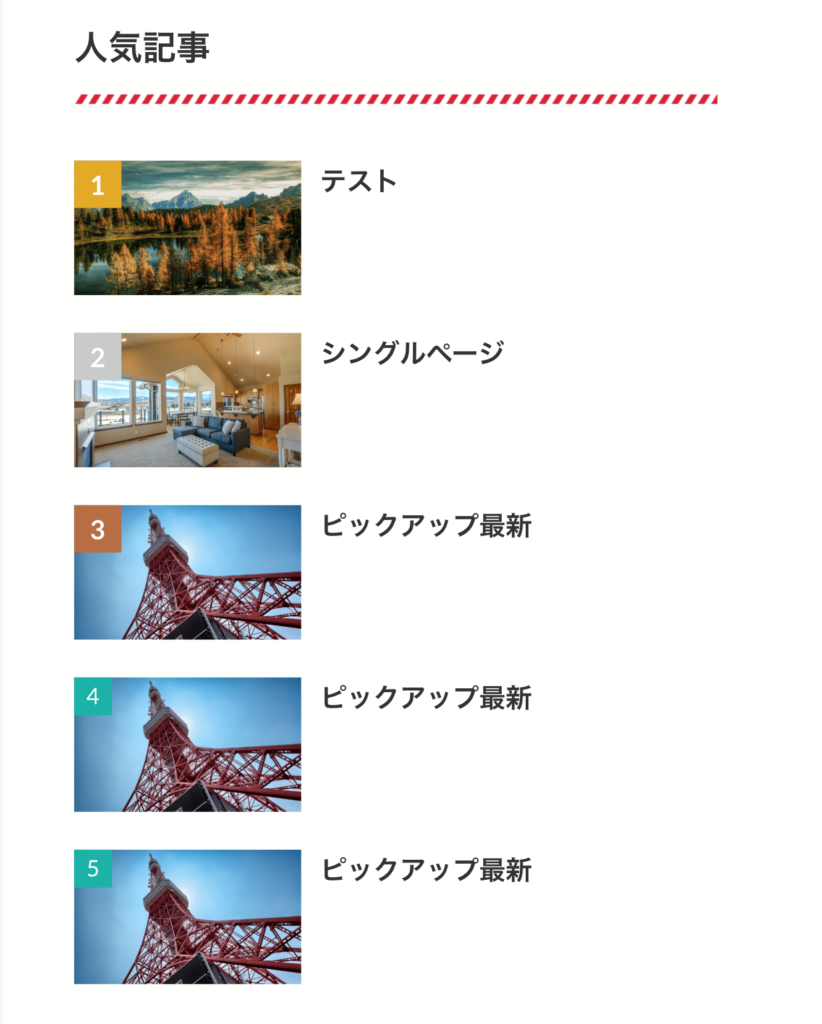Open the rank 3 ピックアップ最新 article
This screenshot has height=1024, width=822.
point(426,525)
